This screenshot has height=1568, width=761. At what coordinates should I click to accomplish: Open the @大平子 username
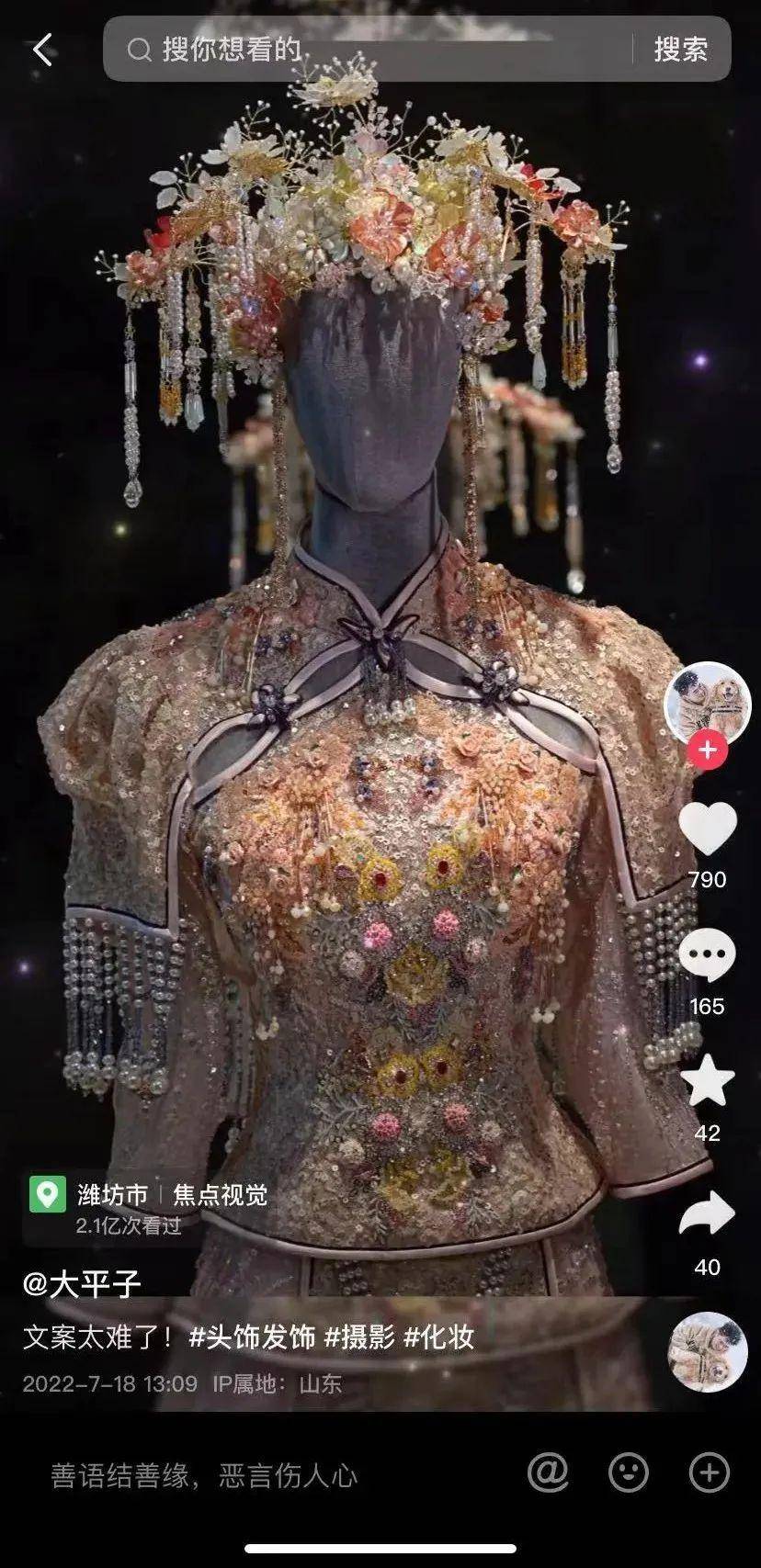[82, 1283]
